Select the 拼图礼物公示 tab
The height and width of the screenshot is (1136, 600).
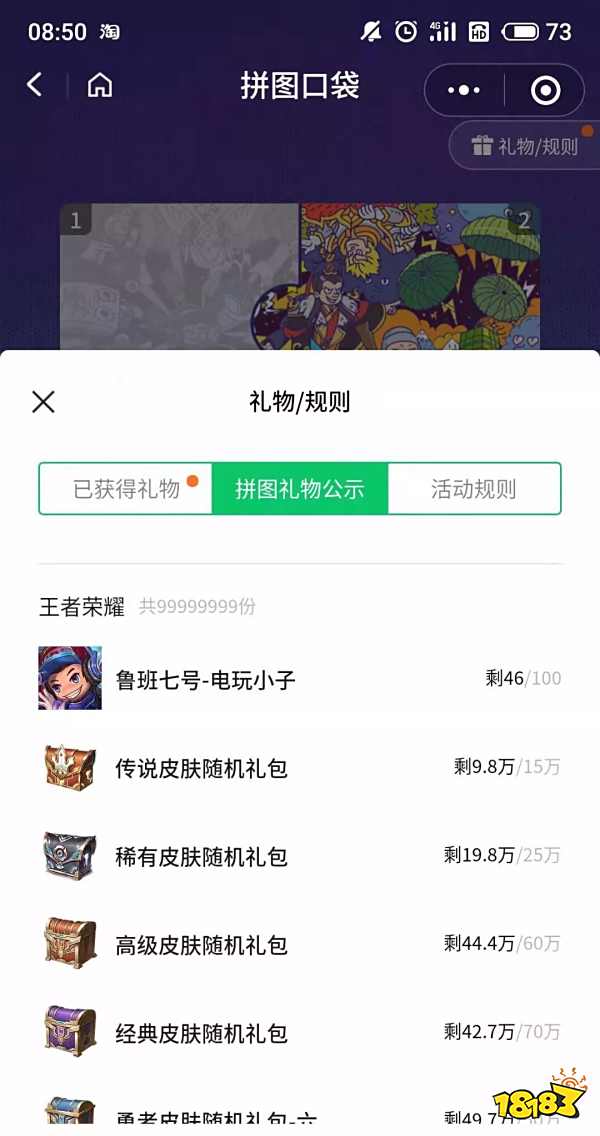tap(299, 489)
